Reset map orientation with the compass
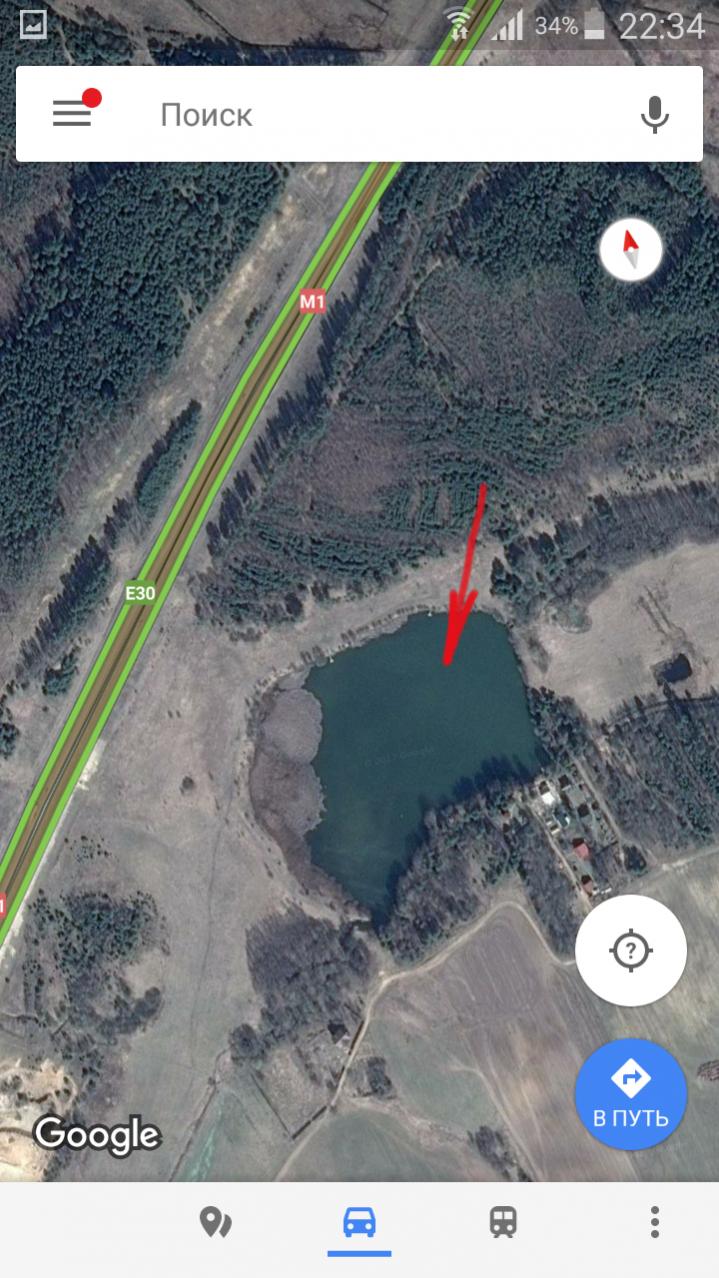The height and width of the screenshot is (1278, 719). pyautogui.click(x=630, y=250)
